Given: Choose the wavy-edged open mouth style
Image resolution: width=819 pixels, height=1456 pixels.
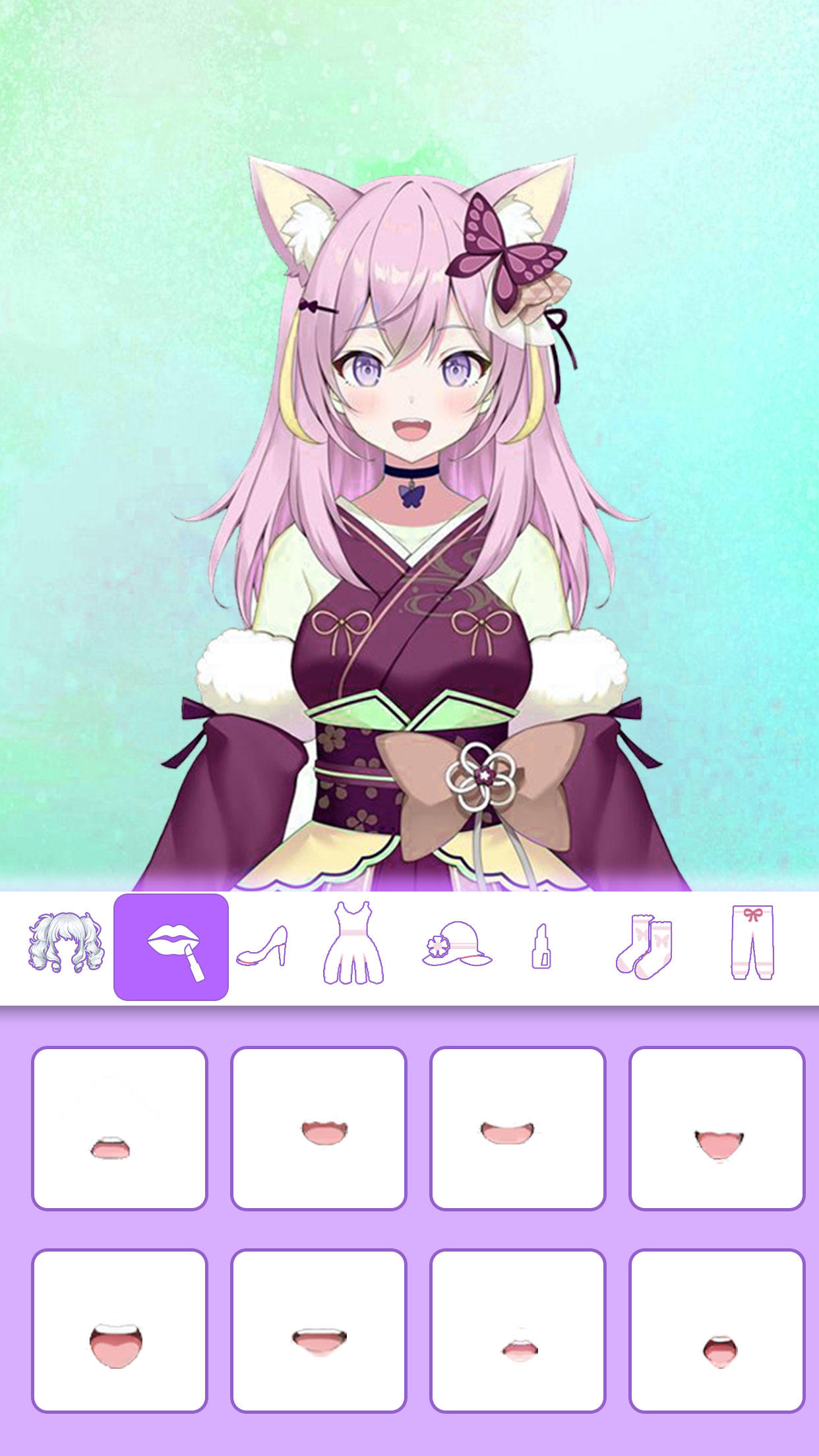Looking at the screenshot, I should pyautogui.click(x=318, y=1128).
